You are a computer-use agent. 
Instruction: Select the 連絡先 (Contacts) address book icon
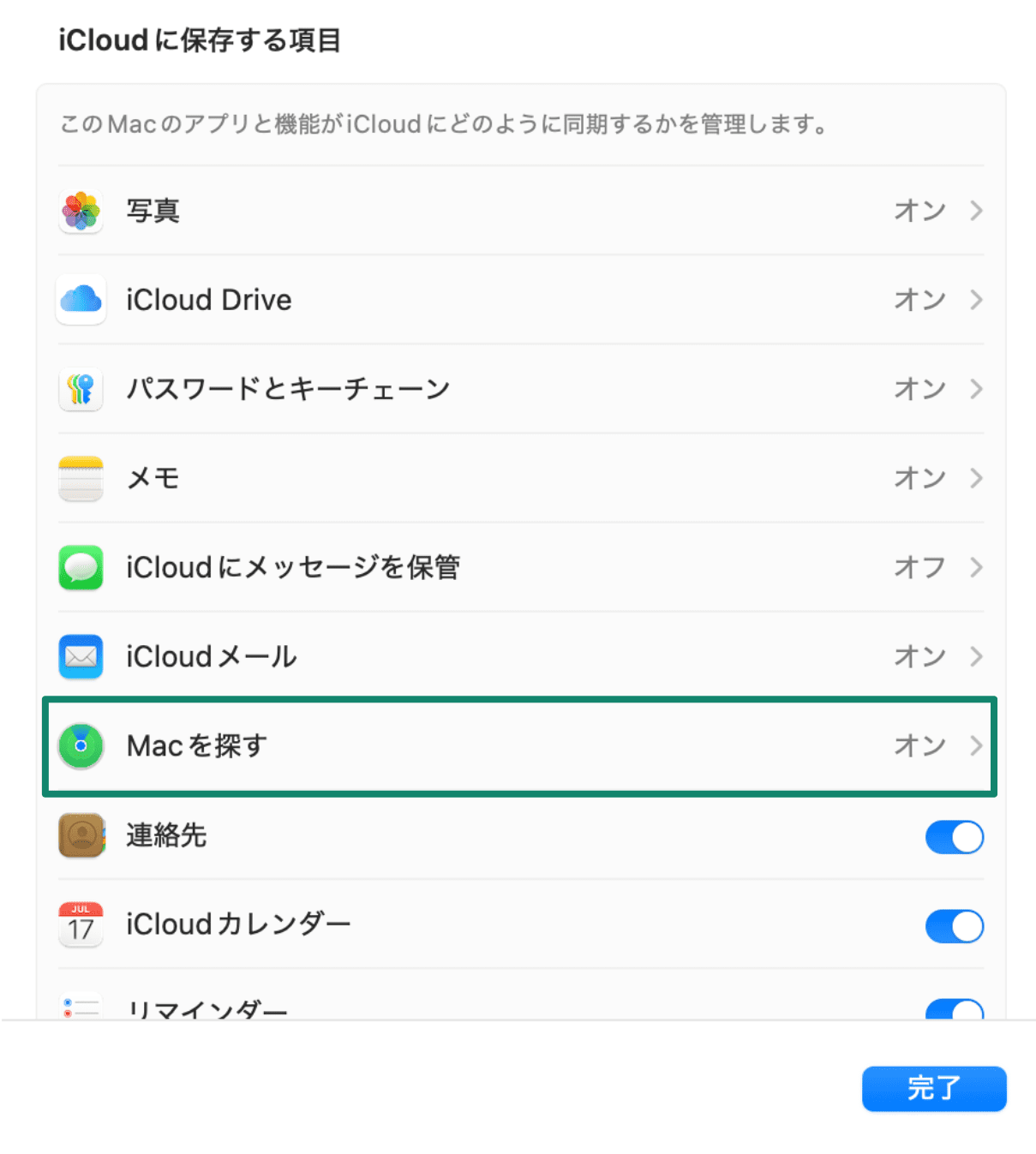point(80,837)
